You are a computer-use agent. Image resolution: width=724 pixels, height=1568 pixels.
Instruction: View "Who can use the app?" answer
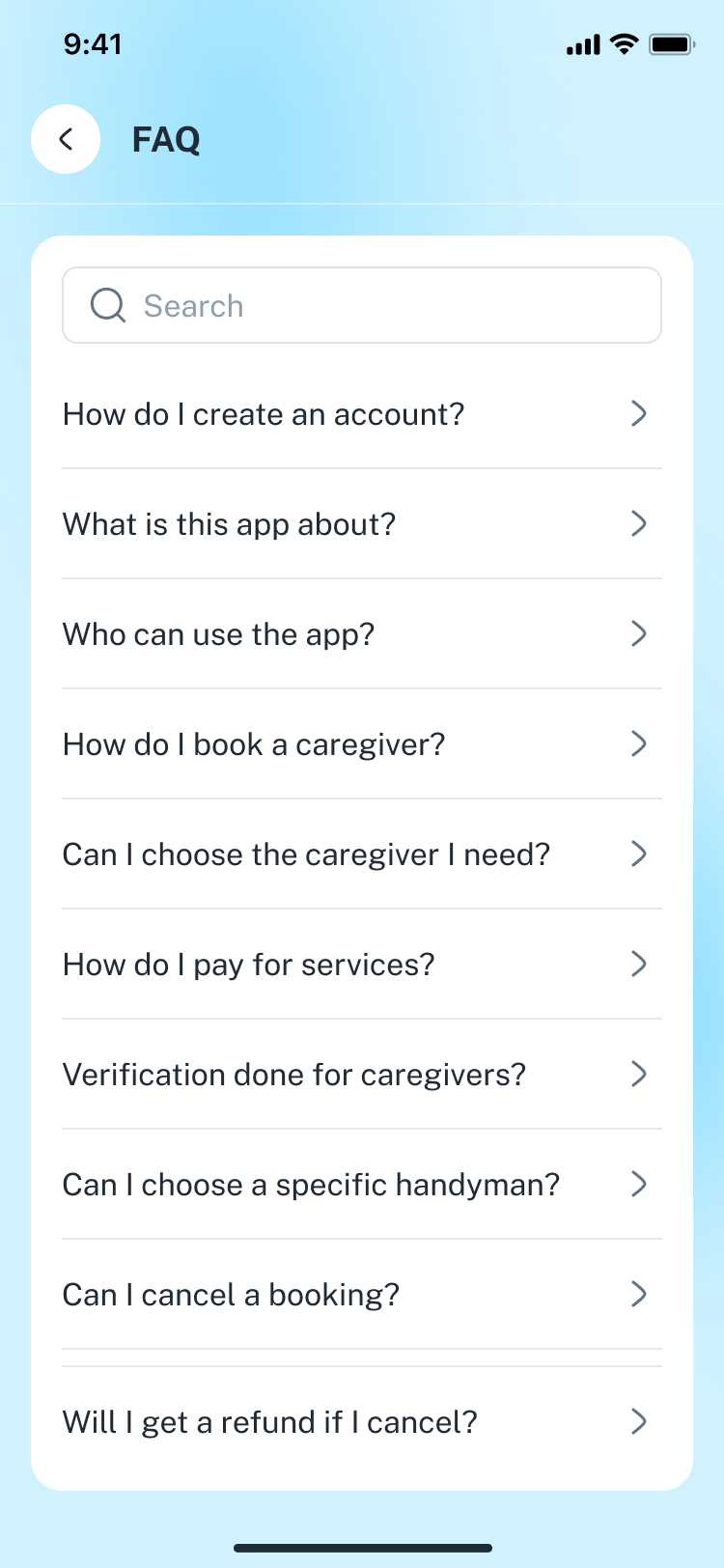click(x=361, y=634)
